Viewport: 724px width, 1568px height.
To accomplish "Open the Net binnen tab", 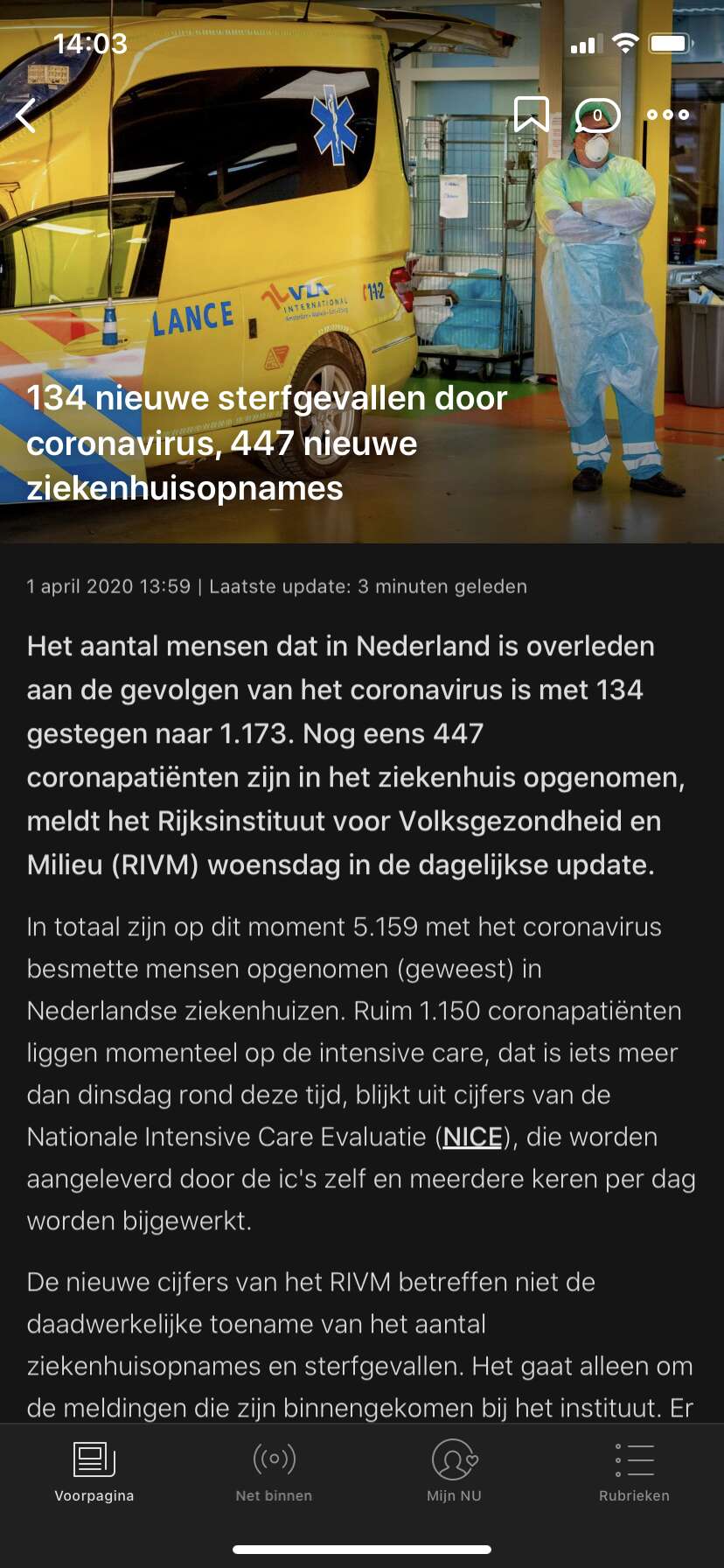I will [x=274, y=1472].
